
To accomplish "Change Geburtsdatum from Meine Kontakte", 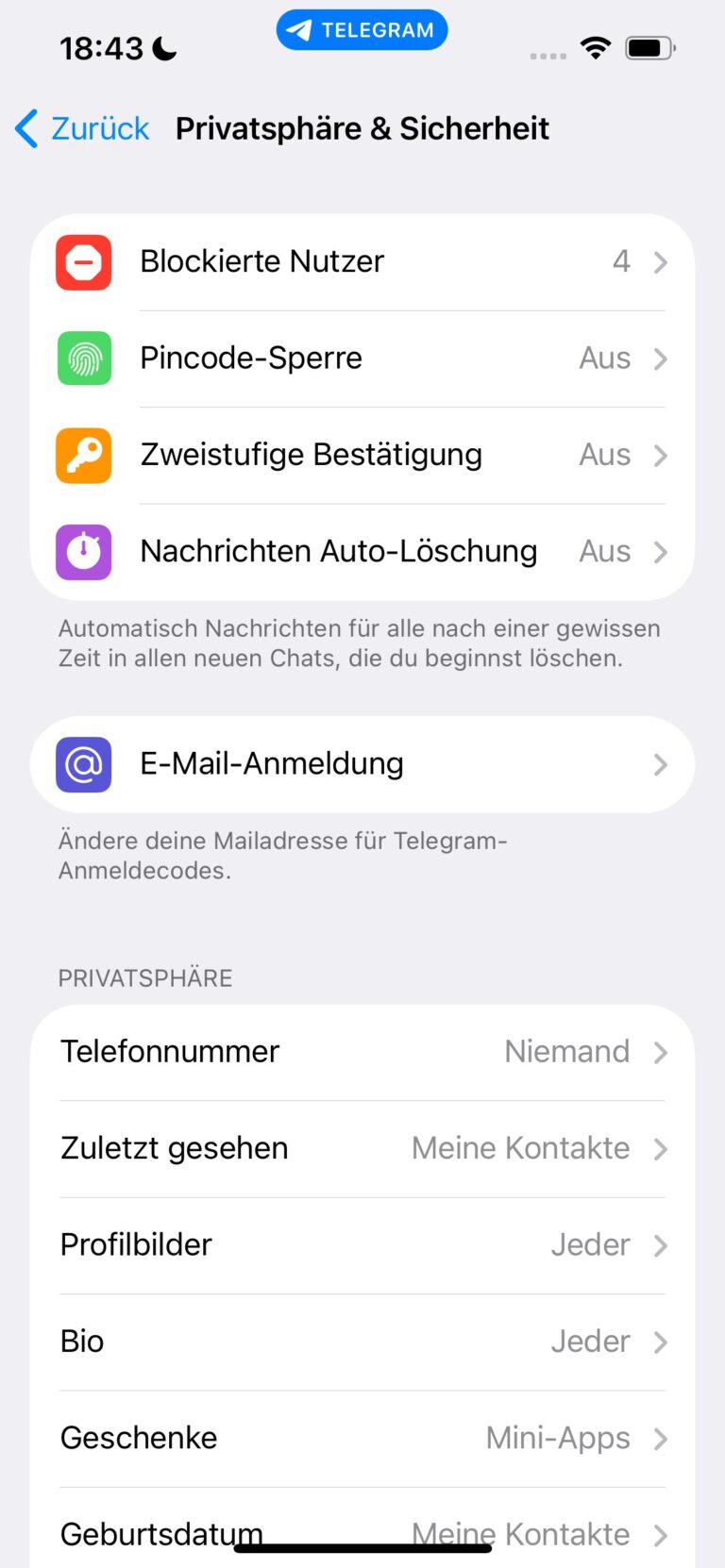I will click(362, 1533).
